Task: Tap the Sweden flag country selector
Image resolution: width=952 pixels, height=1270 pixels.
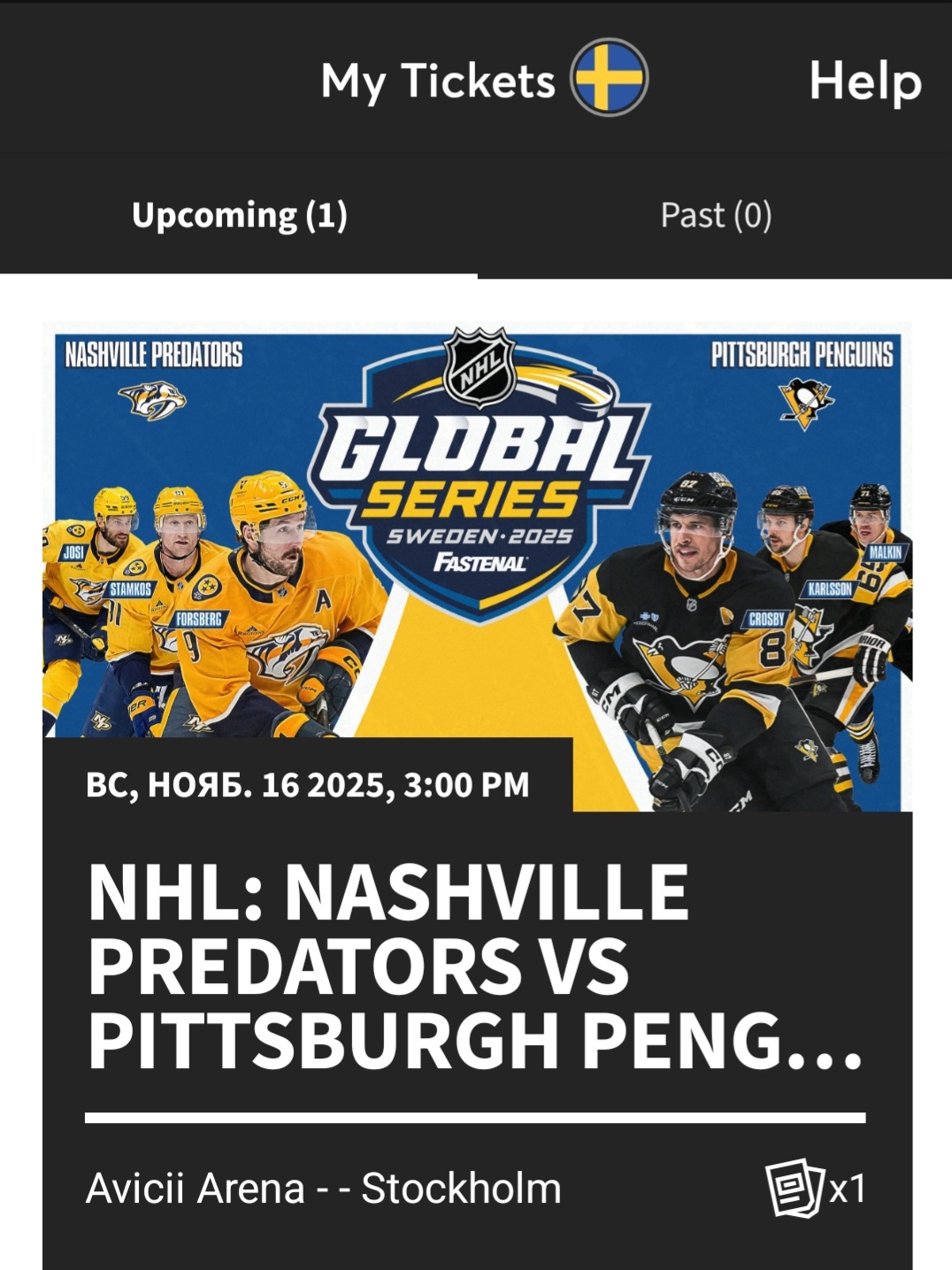Action: click(609, 78)
